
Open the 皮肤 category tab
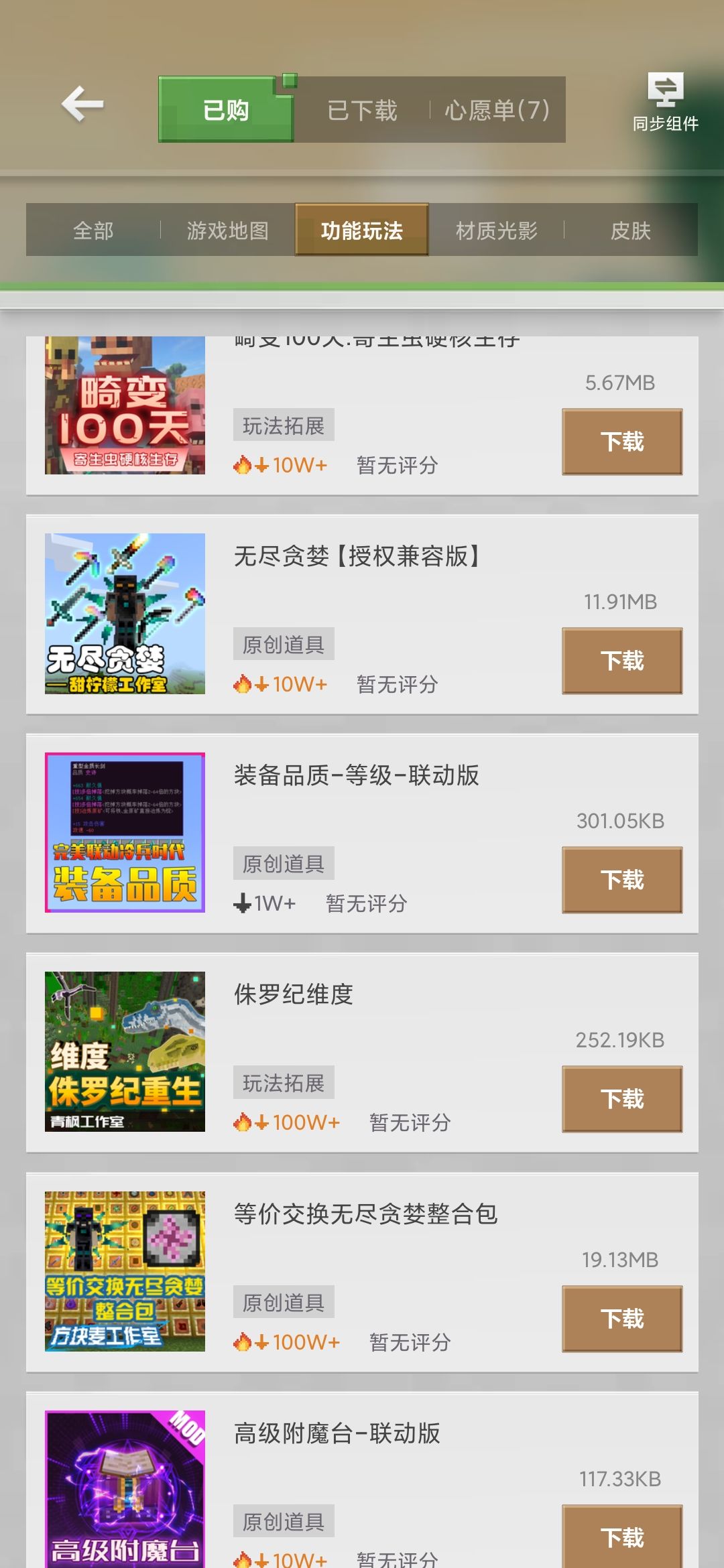(x=633, y=230)
